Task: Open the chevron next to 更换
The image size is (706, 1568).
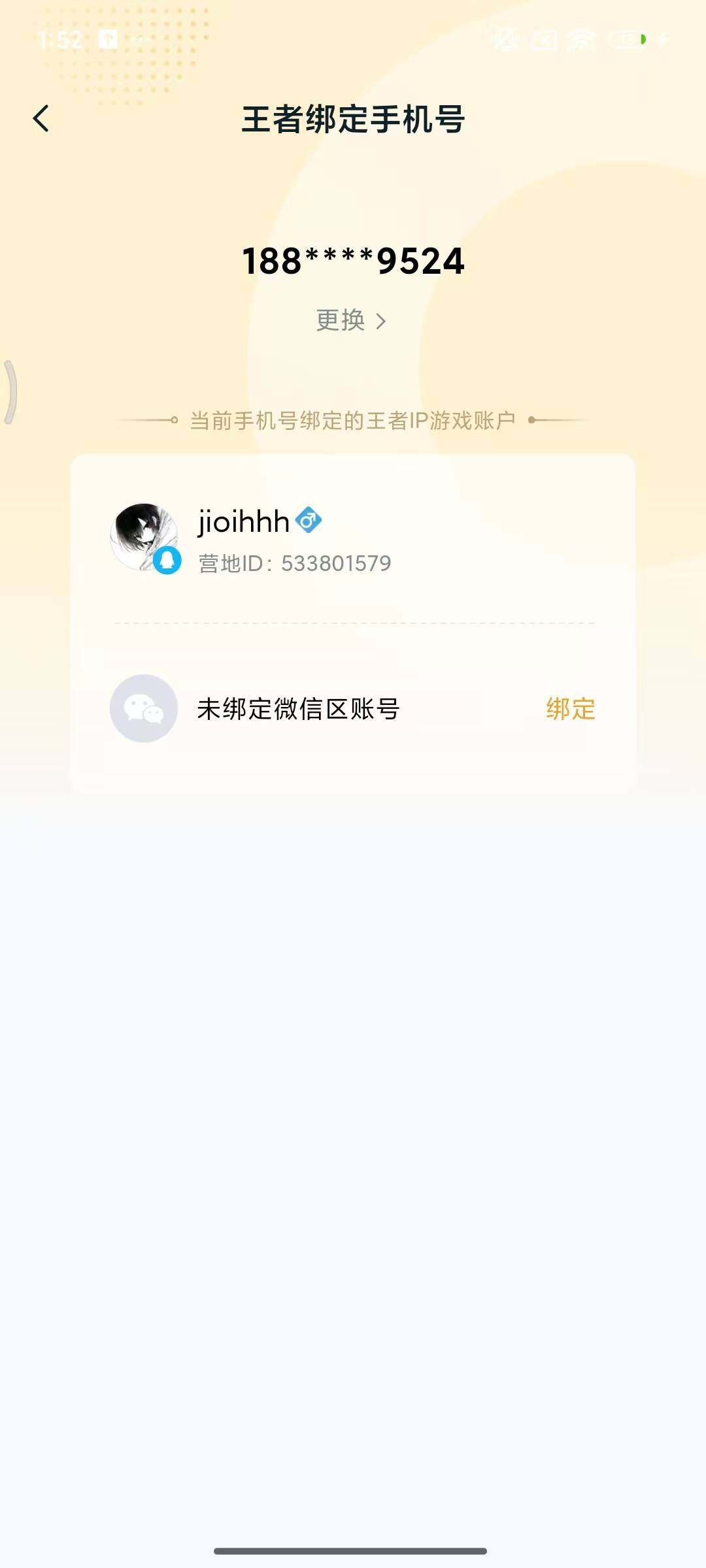Action: click(382, 321)
